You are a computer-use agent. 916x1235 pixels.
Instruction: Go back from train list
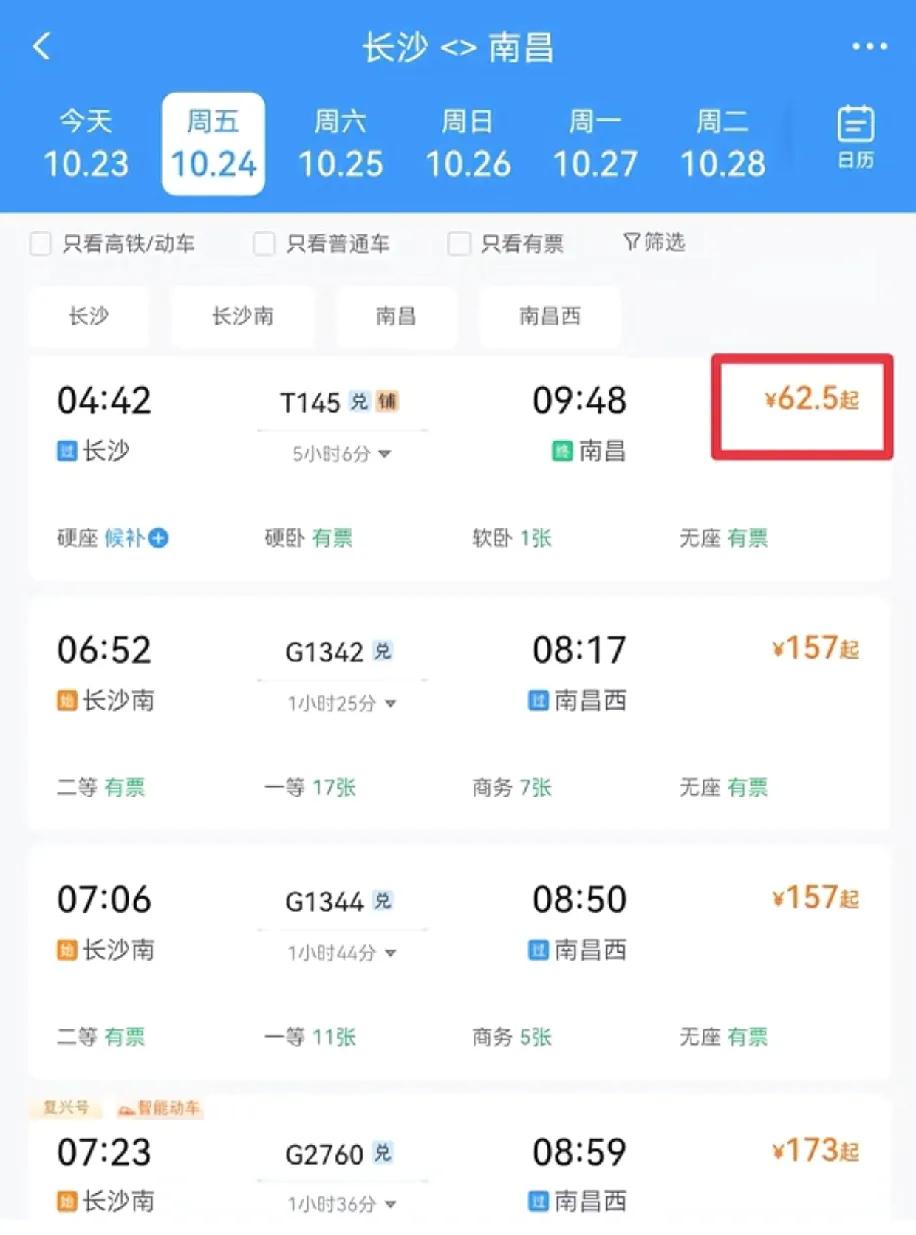[41, 47]
